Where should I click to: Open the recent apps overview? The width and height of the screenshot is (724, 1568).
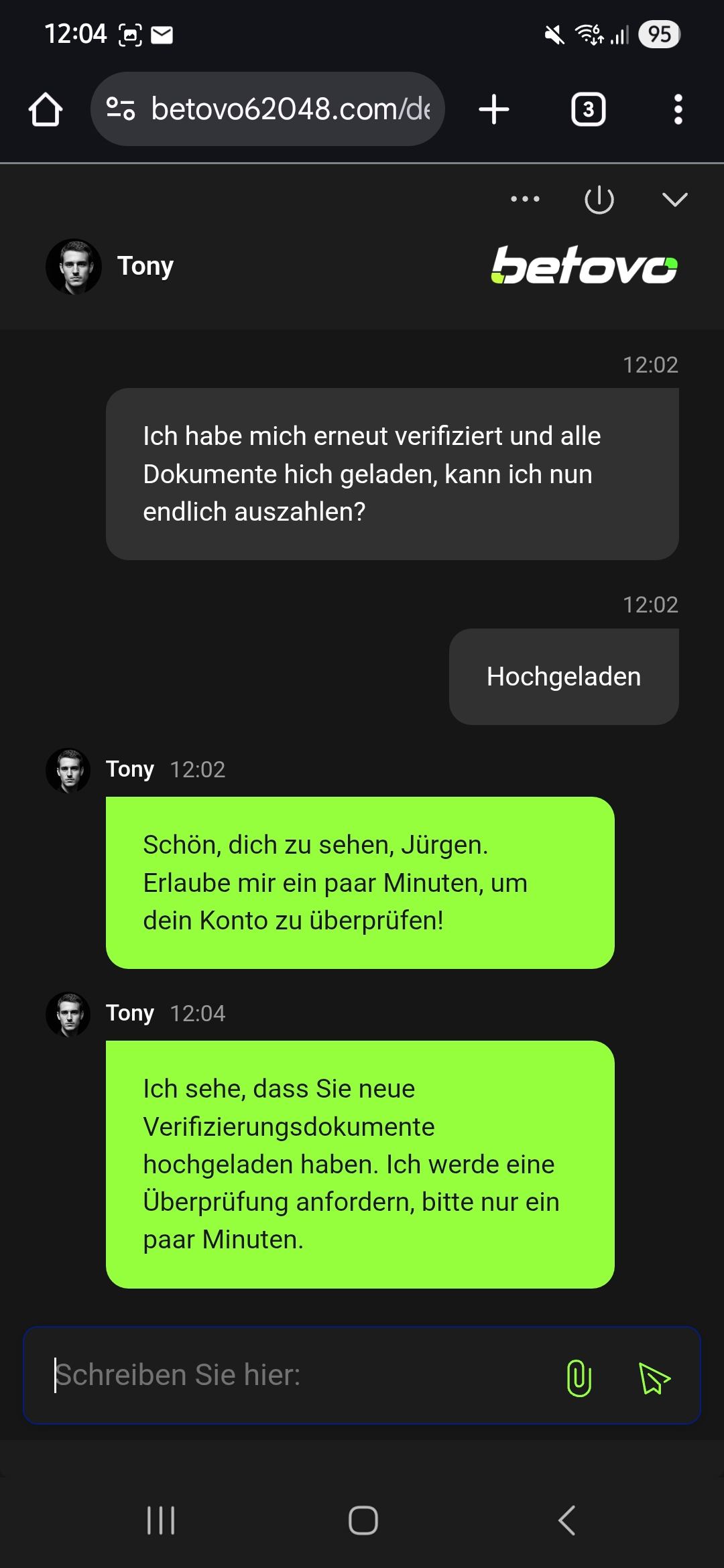tap(161, 1520)
